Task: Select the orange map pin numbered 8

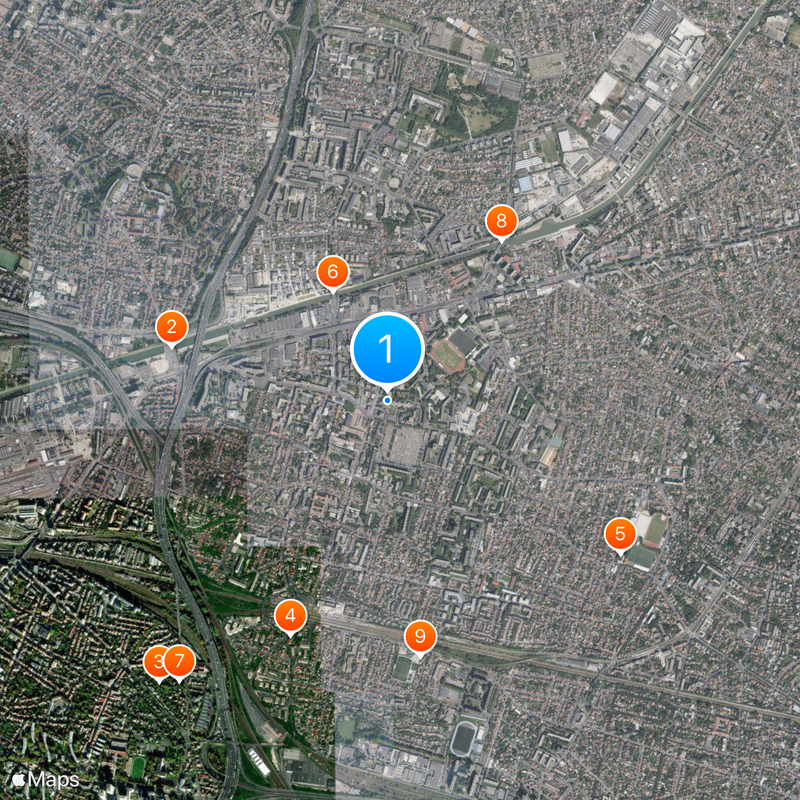Action: (501, 221)
